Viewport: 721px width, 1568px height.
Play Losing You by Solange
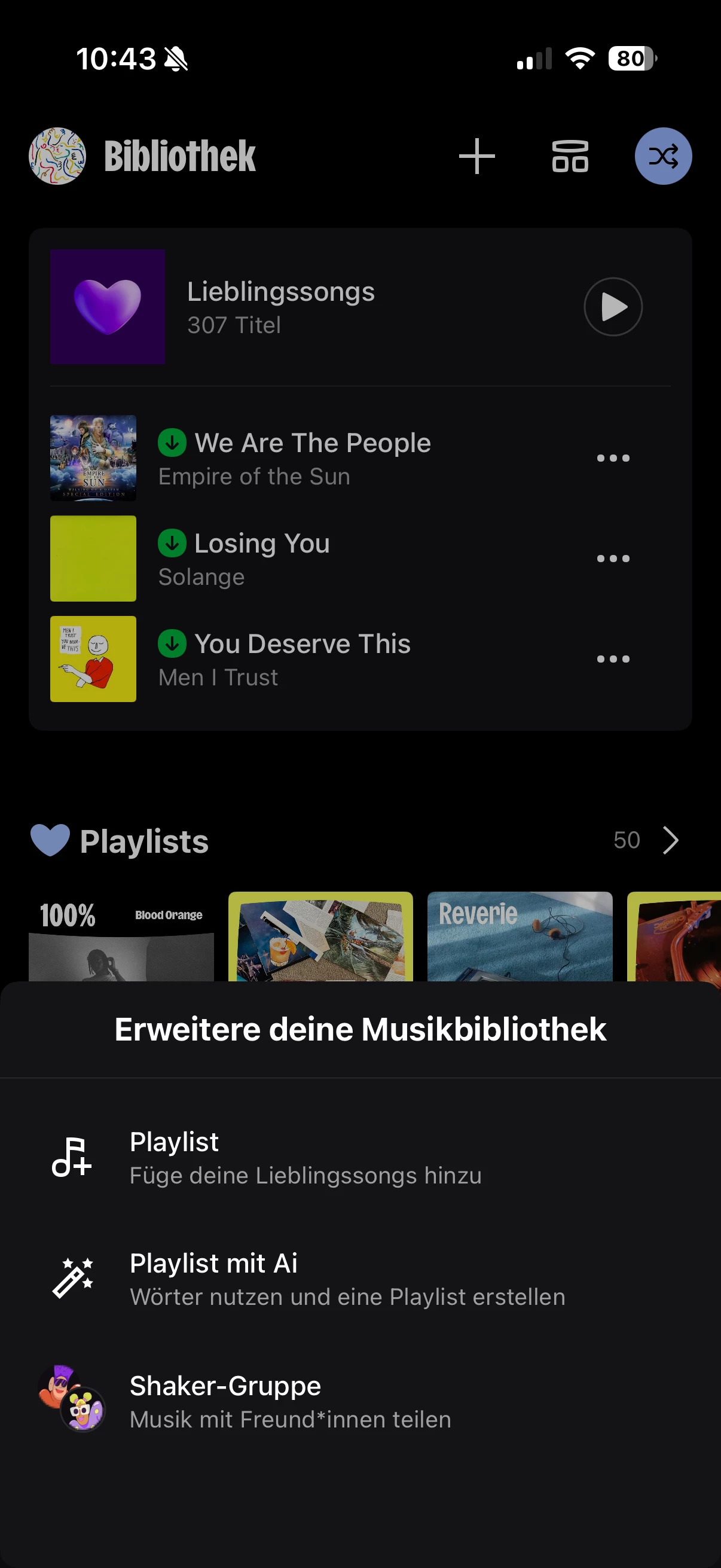[x=262, y=558]
